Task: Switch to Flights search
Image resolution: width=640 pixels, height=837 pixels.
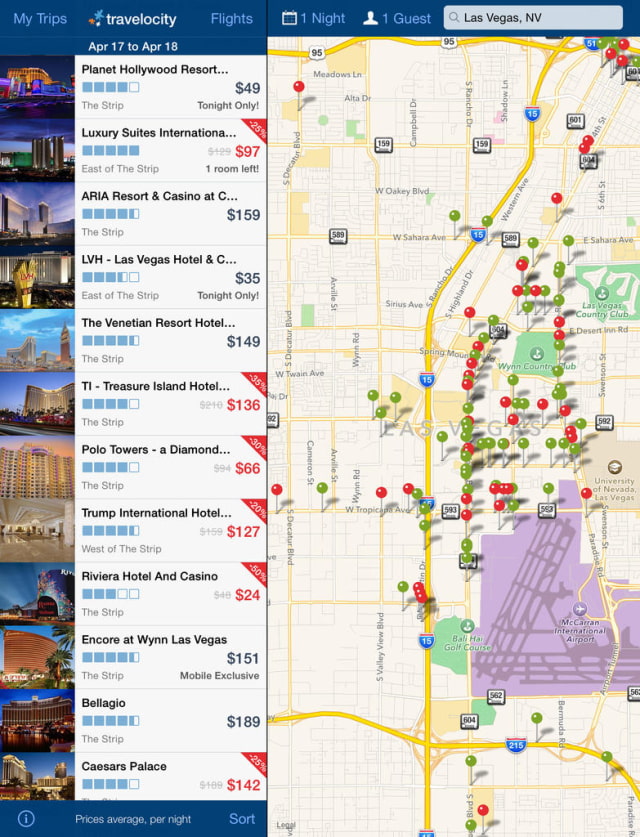Action: [231, 18]
